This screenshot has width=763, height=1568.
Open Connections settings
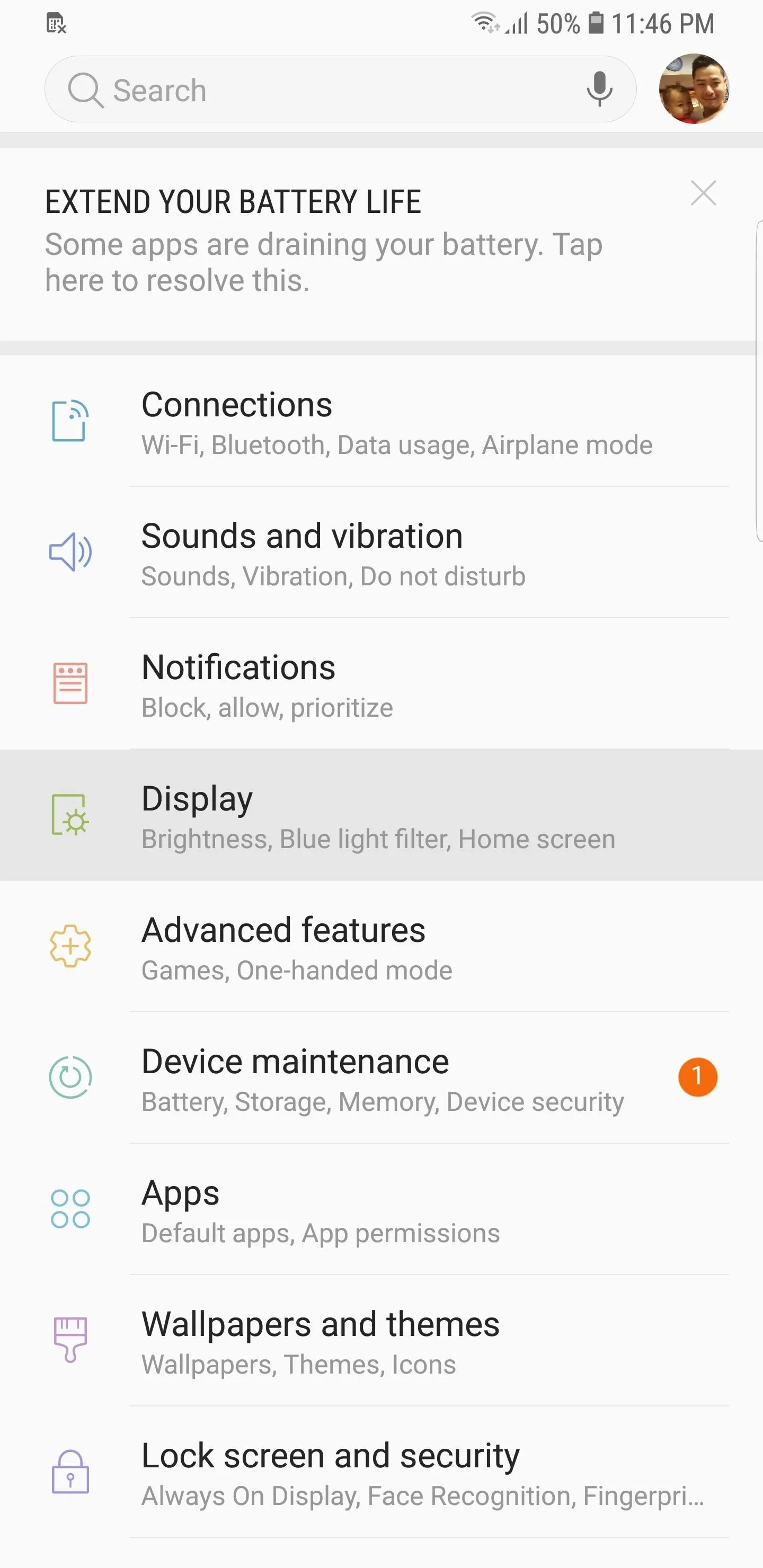381,421
